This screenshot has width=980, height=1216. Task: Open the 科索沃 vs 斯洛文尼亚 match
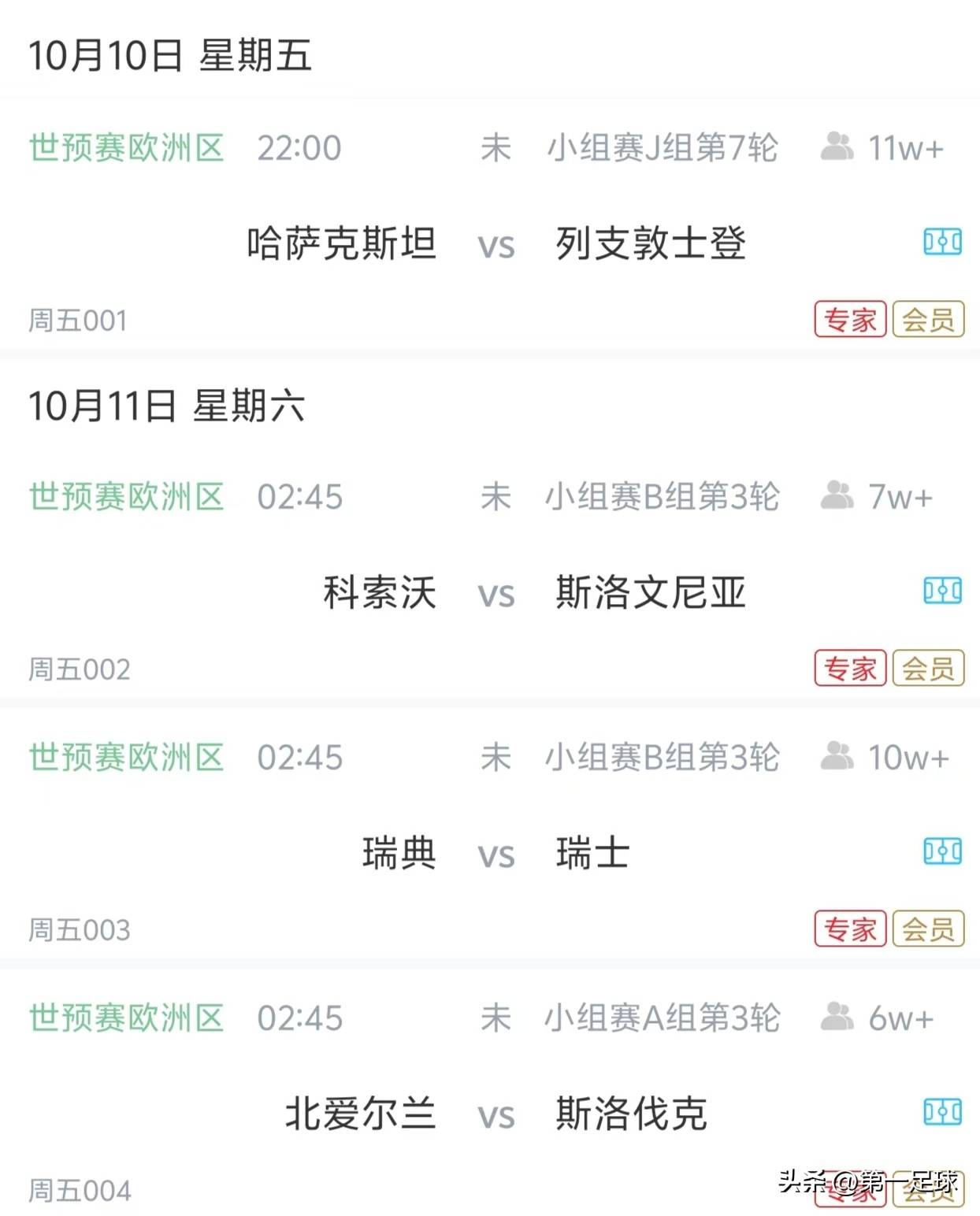point(496,593)
